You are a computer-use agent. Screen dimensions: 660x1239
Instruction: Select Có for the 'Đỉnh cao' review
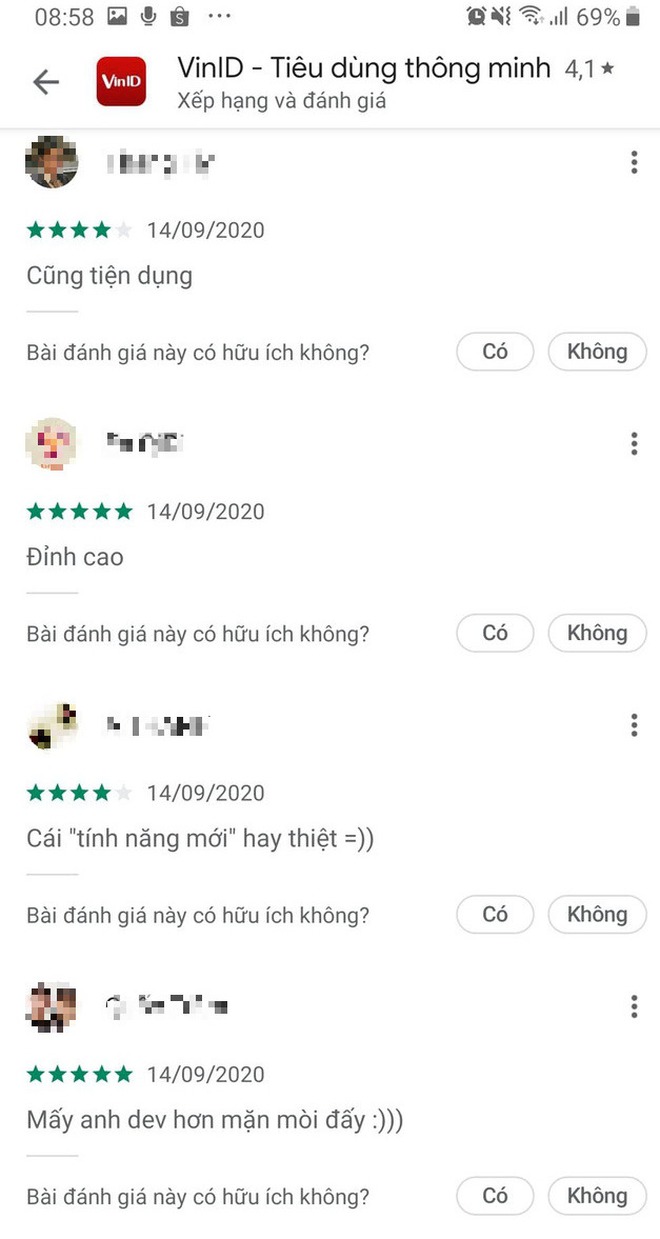tap(495, 633)
